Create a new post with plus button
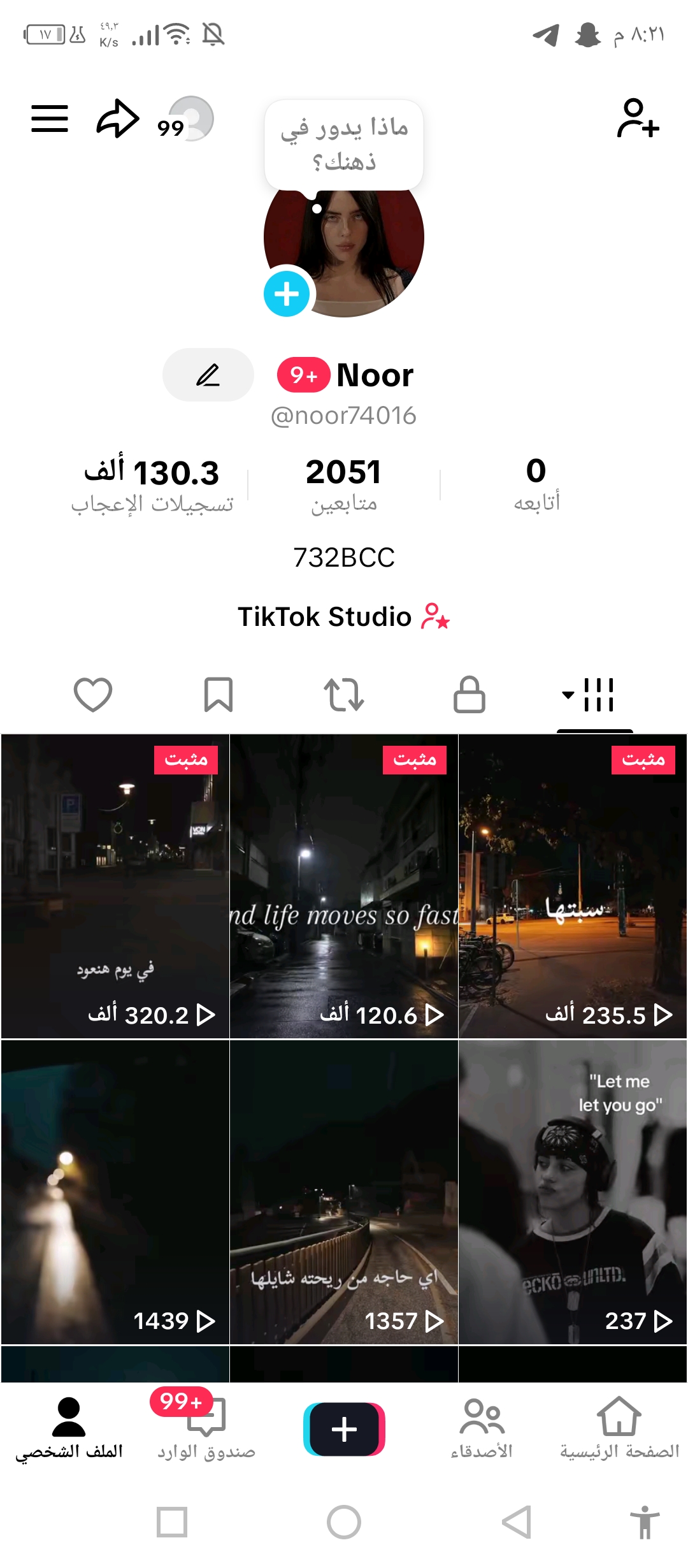The width and height of the screenshot is (688, 1568). coord(344,1429)
